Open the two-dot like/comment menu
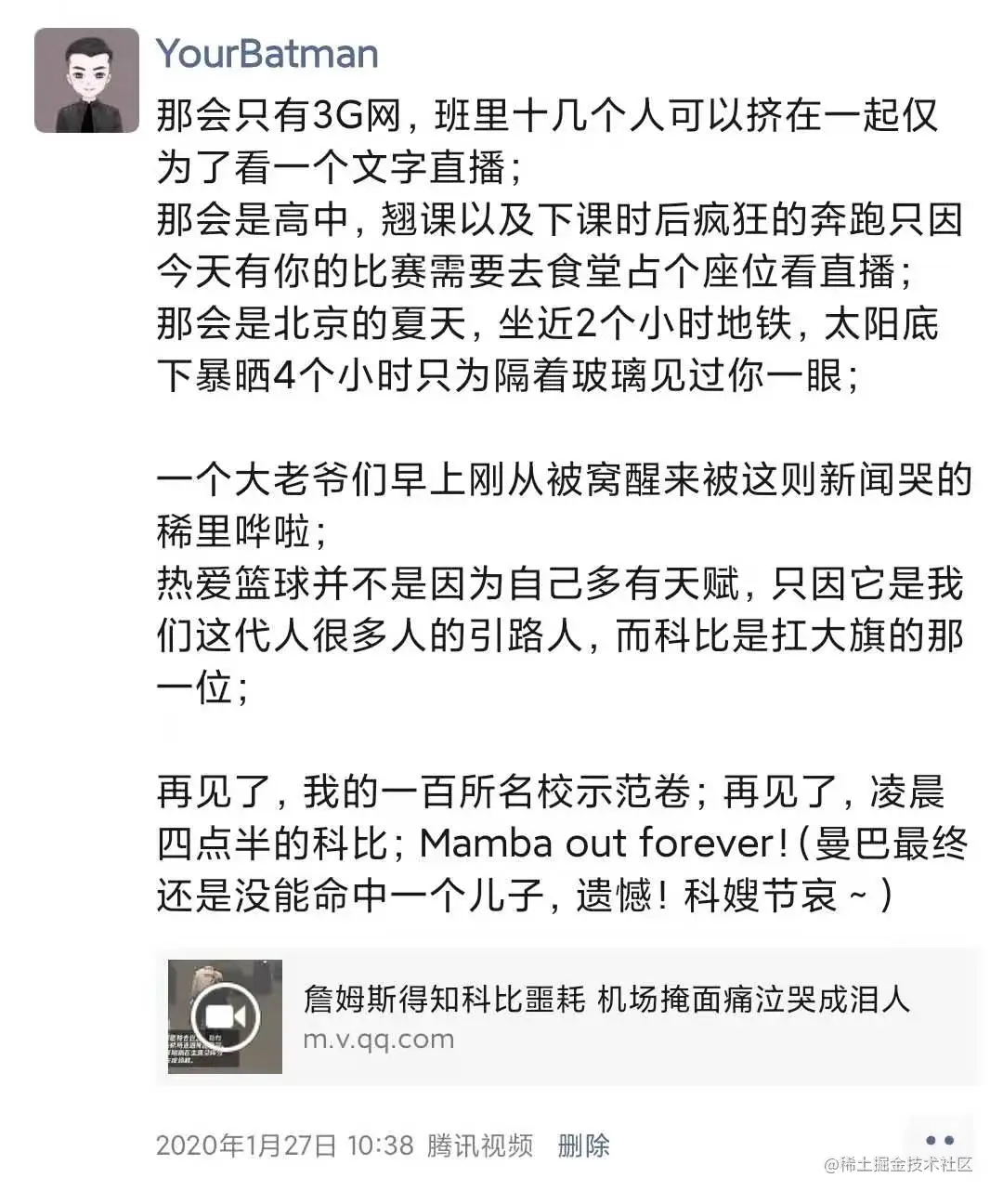The image size is (1003, 1204). click(x=939, y=1140)
